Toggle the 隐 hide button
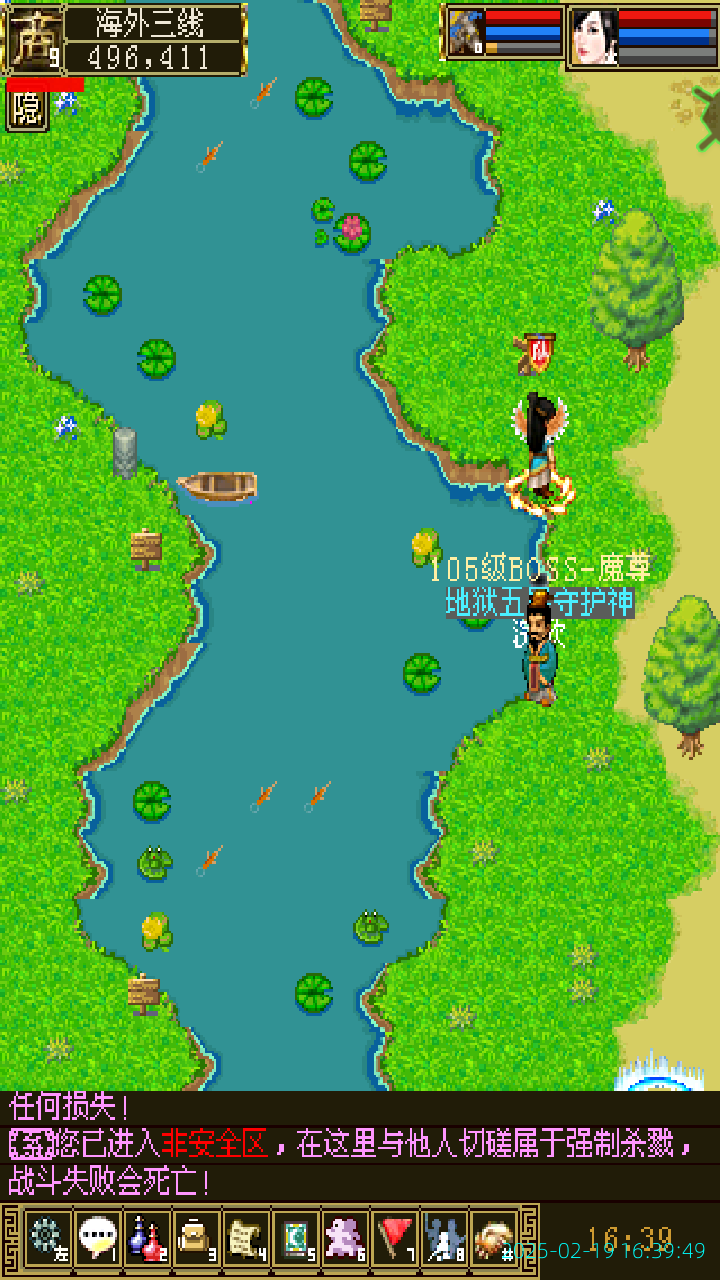Viewport: 720px width, 1280px height. tap(27, 110)
